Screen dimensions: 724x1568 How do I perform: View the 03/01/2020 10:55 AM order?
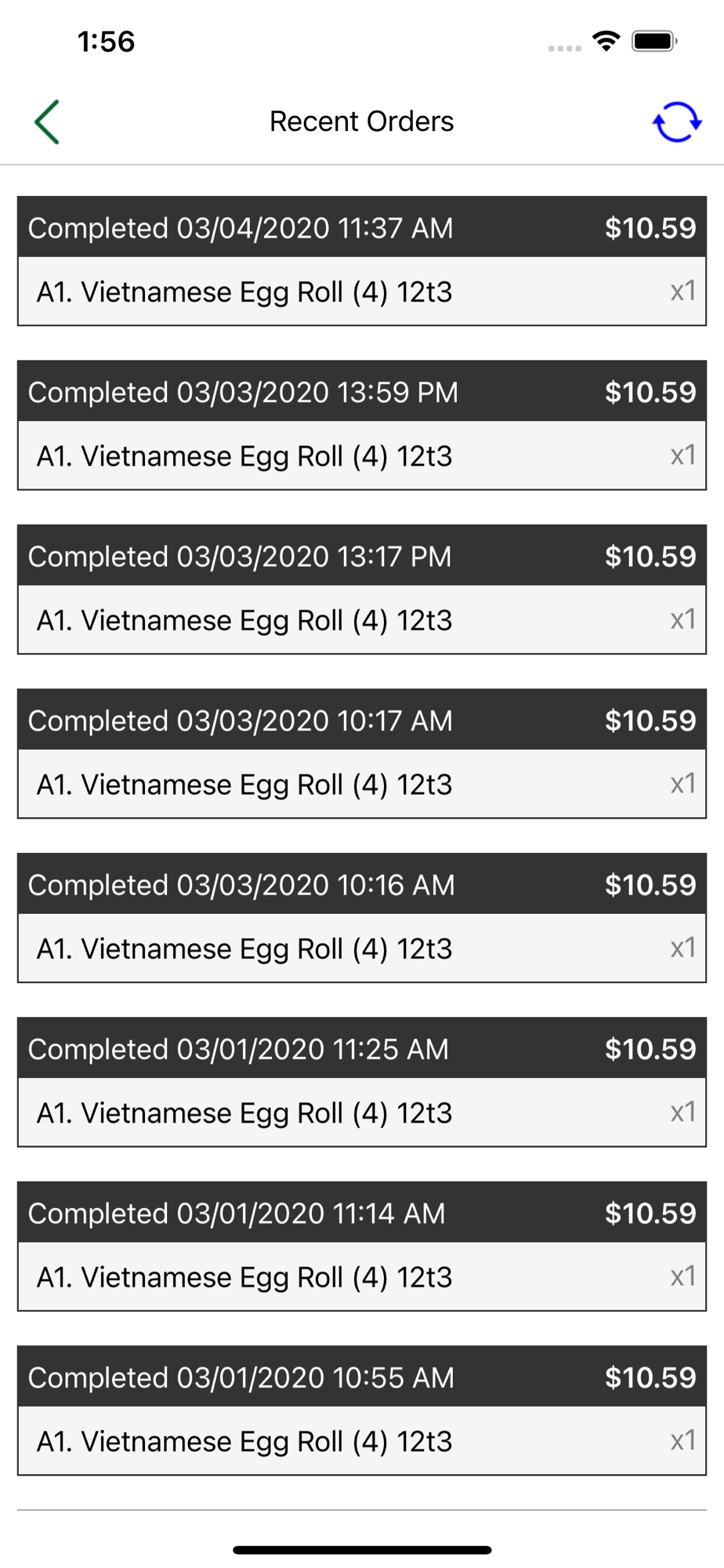click(x=361, y=1410)
